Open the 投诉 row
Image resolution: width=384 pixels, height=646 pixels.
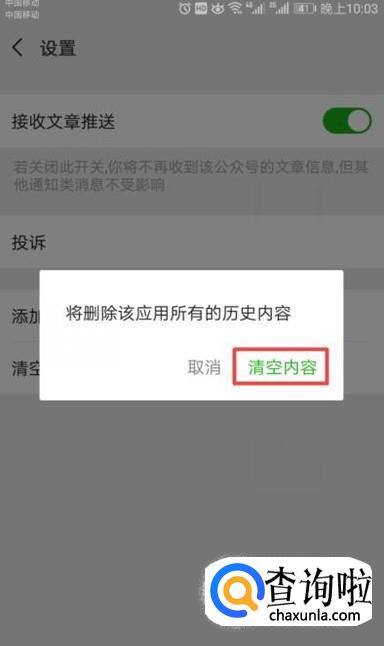(192, 242)
